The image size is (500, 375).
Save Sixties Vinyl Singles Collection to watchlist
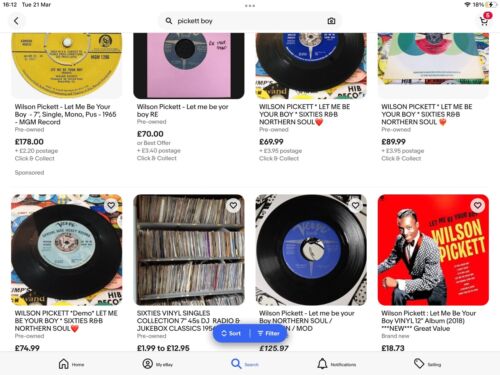click(x=233, y=205)
